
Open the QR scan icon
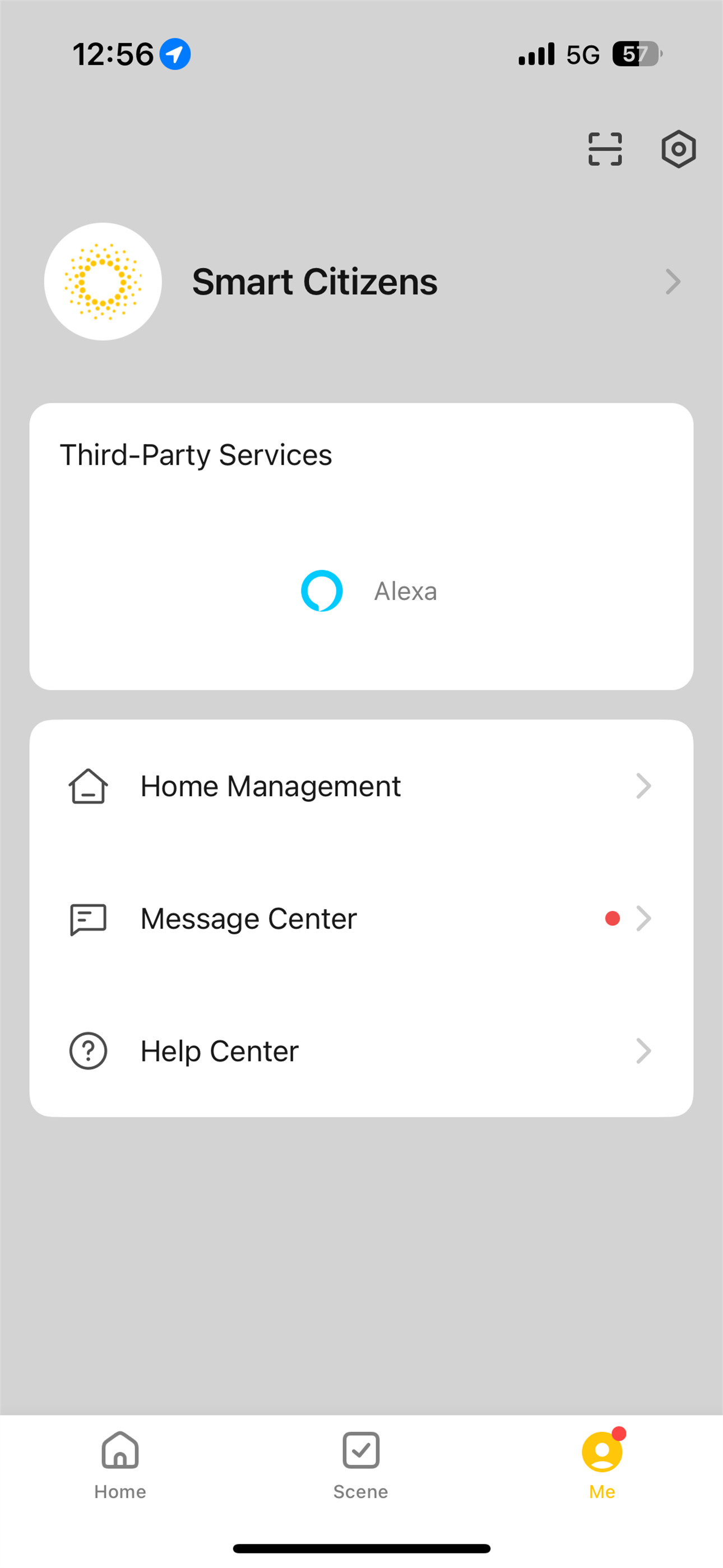(605, 149)
